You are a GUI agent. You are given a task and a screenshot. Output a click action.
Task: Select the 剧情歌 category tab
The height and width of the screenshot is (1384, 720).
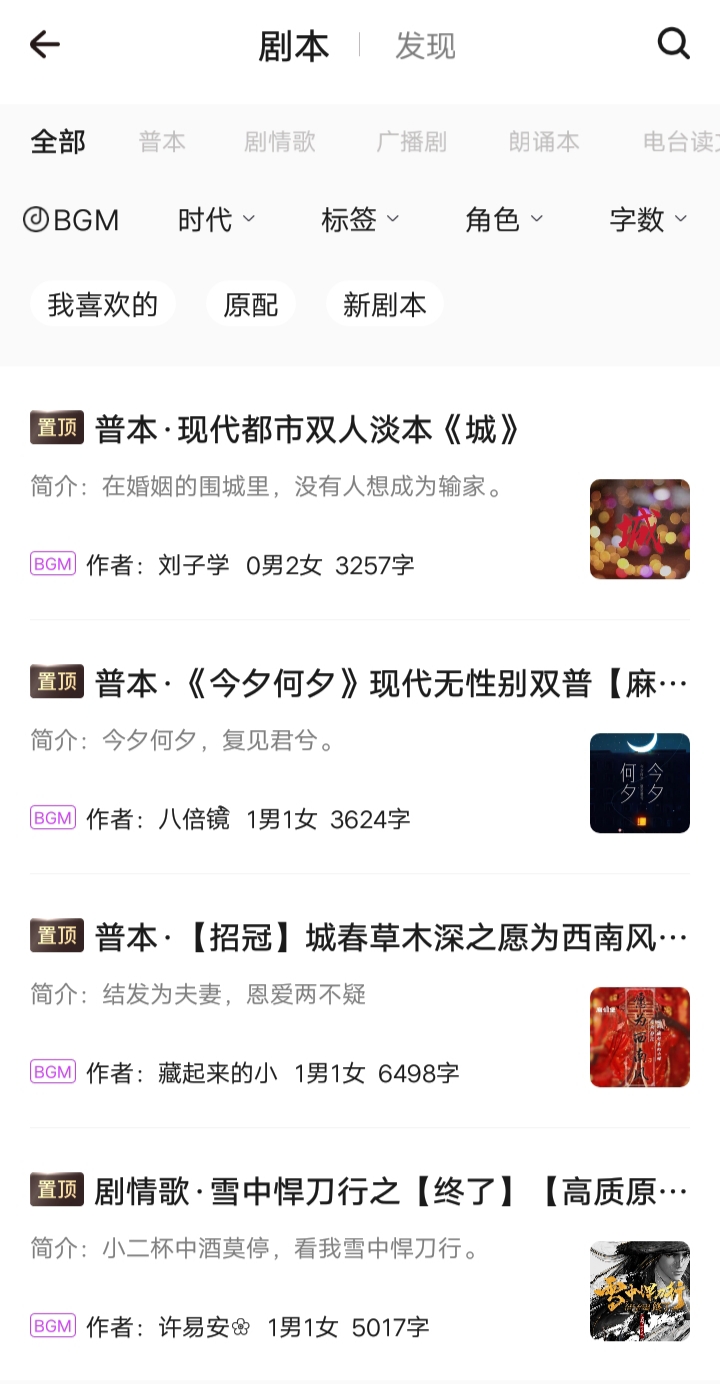click(280, 142)
